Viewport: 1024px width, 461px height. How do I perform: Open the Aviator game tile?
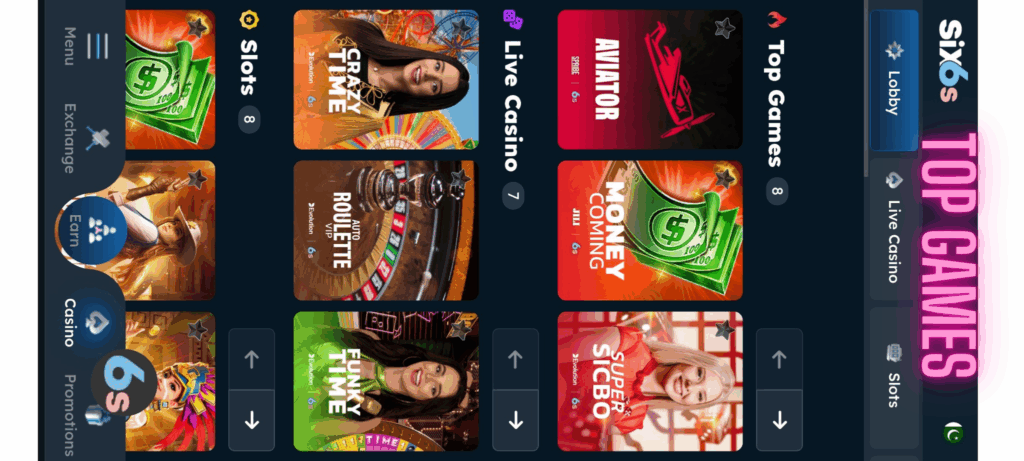click(650, 80)
